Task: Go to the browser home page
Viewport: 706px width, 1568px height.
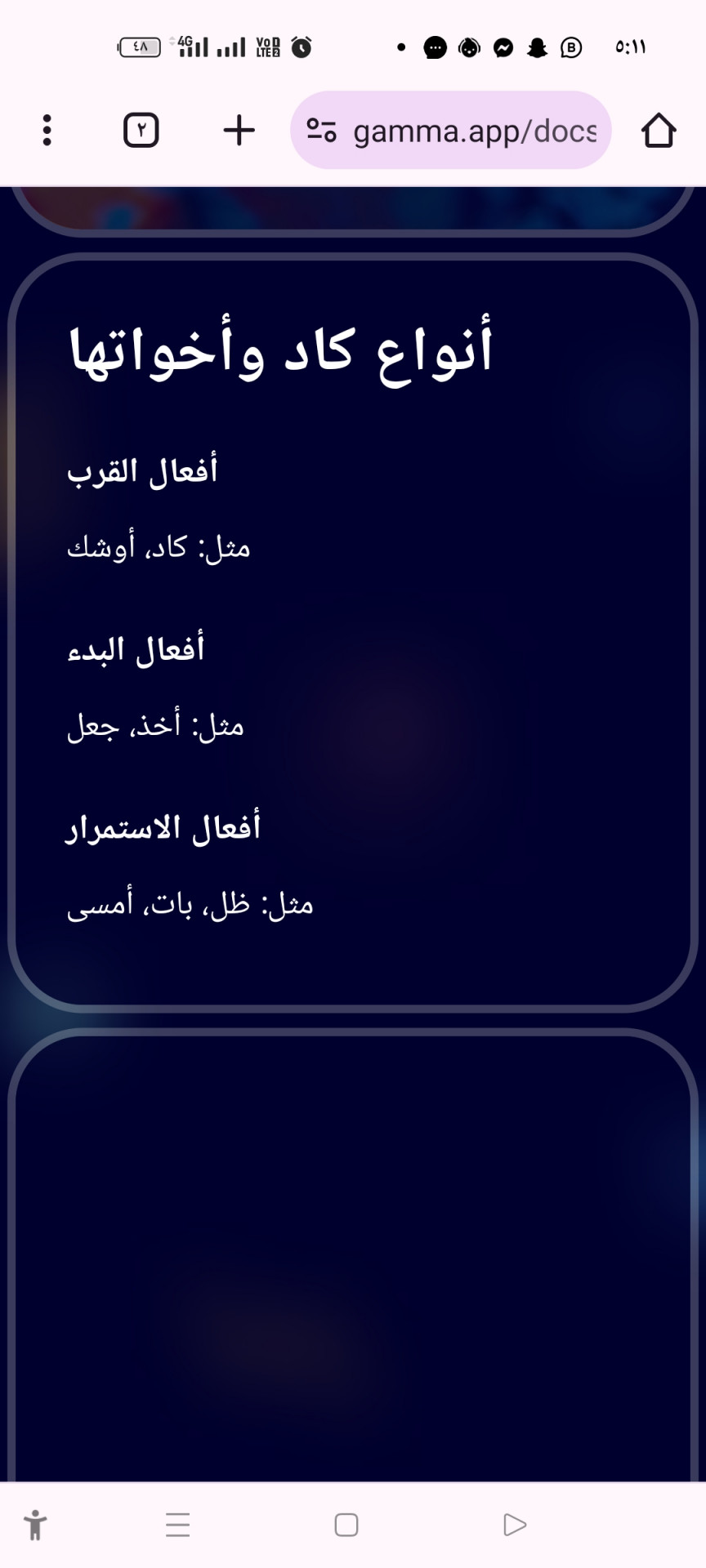Action: click(659, 130)
